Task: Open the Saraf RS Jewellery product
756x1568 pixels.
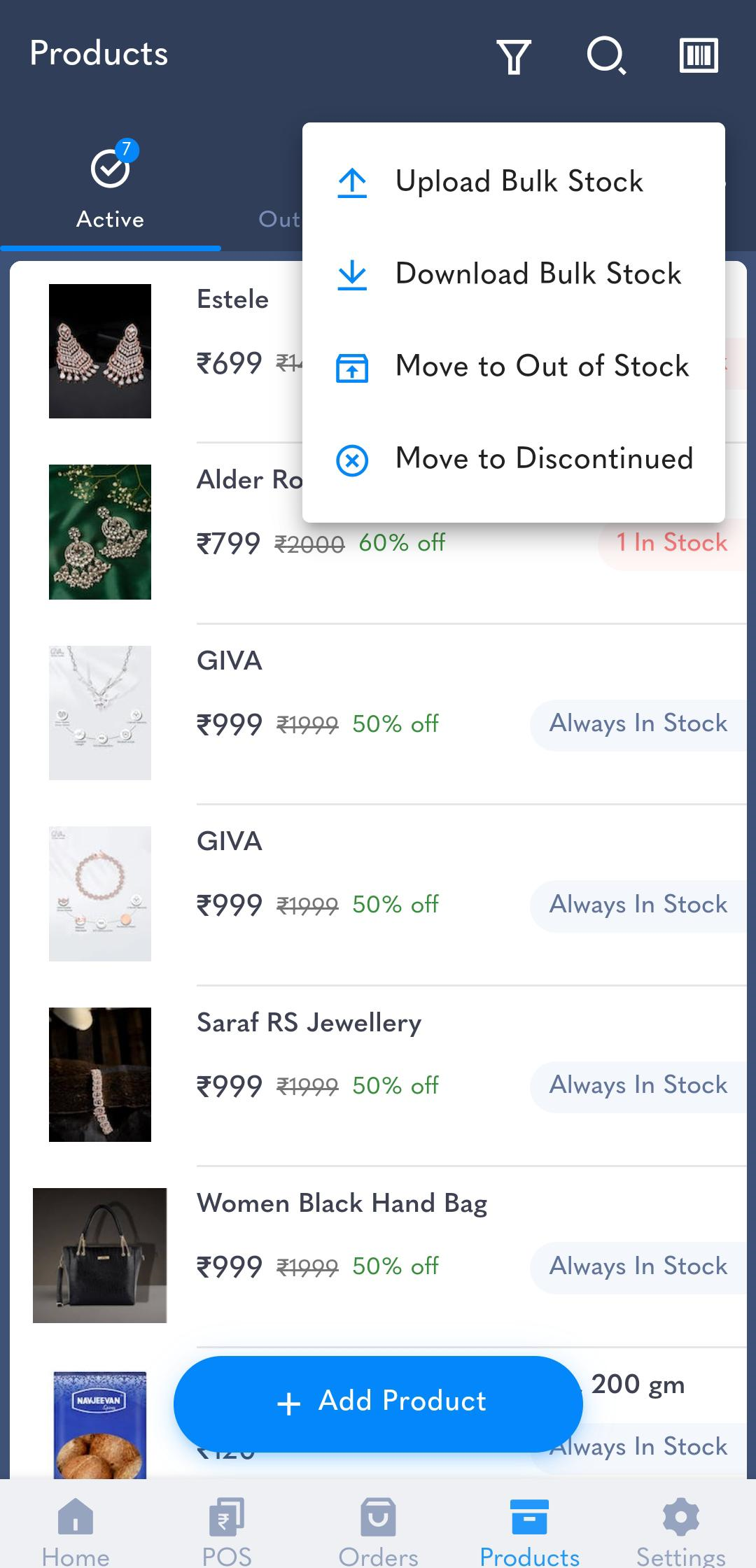Action: [378, 1075]
